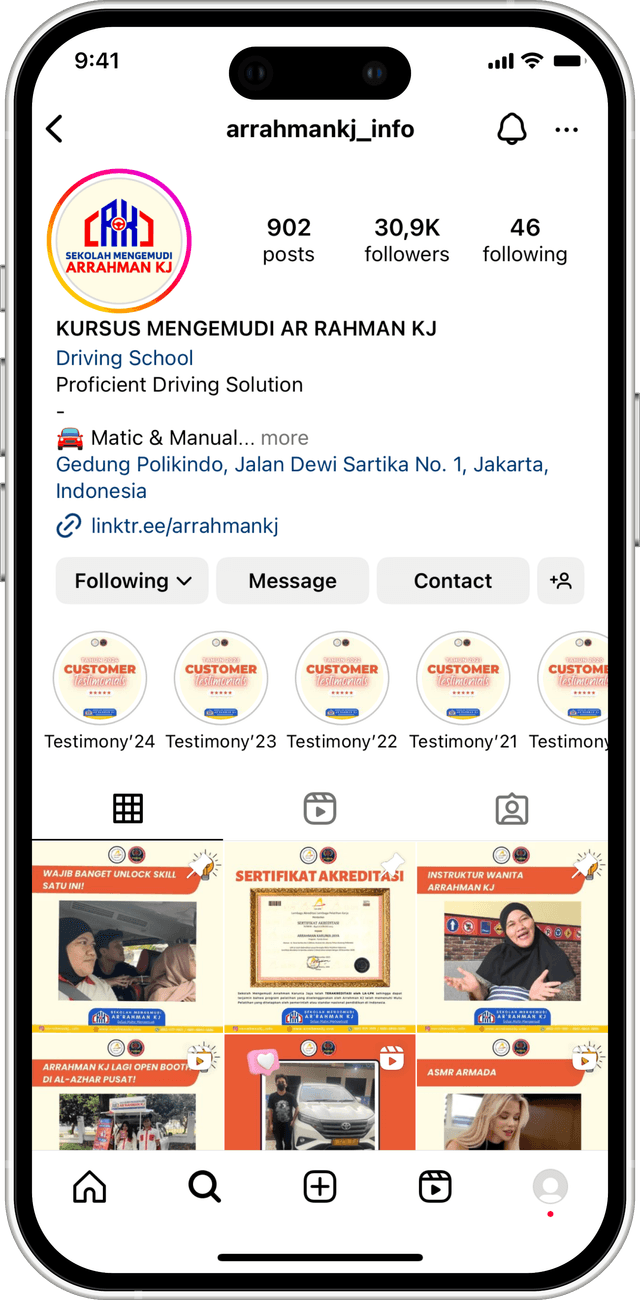640x1300 pixels.
Task: Open the Testimony'22 highlight
Action: [342, 678]
